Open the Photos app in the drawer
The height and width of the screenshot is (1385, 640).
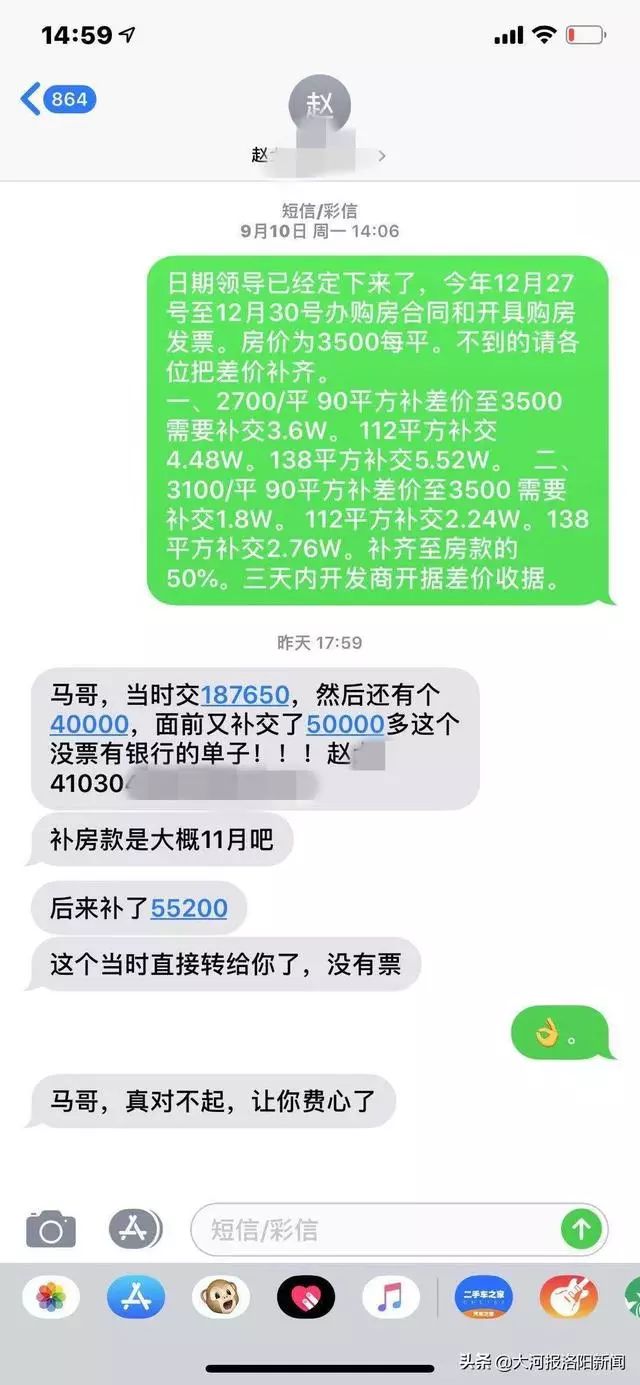(51, 1298)
